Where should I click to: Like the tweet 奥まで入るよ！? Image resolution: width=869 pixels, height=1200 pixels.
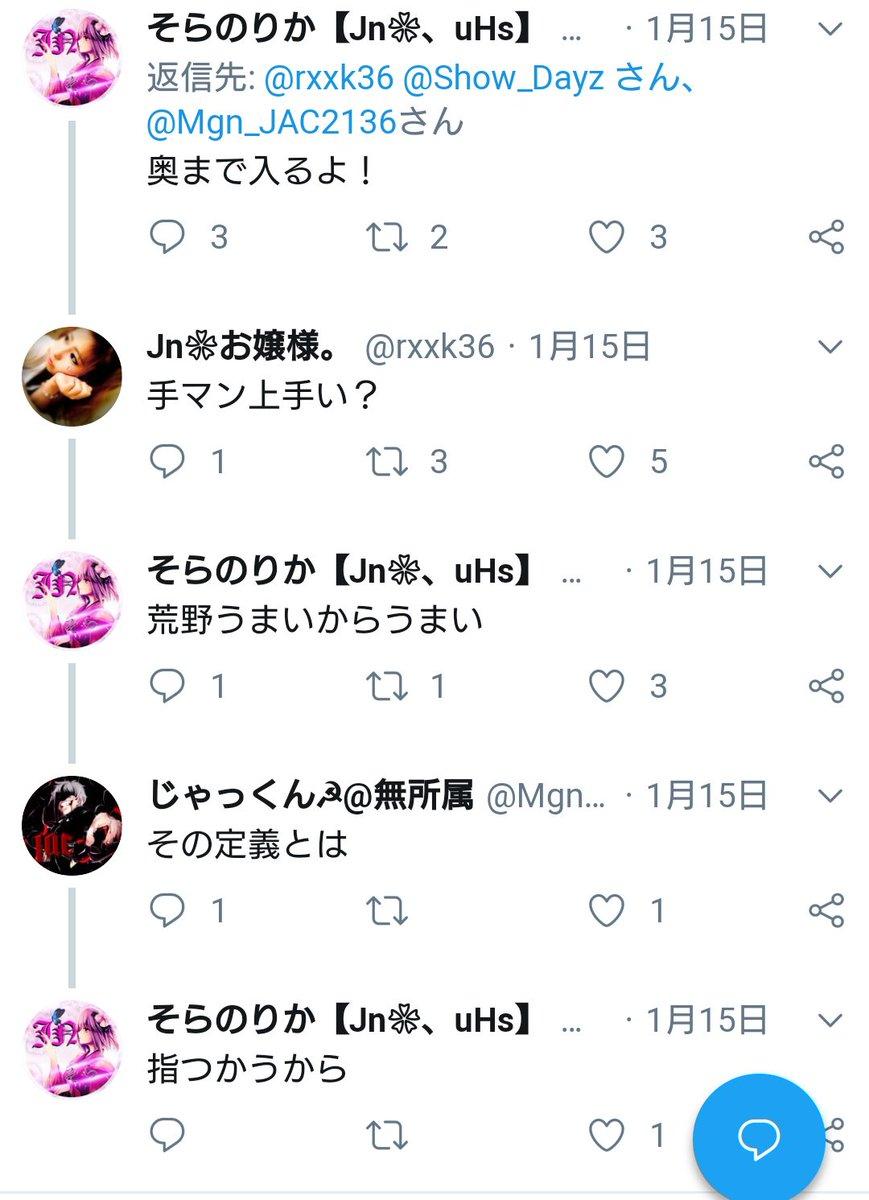(x=605, y=237)
